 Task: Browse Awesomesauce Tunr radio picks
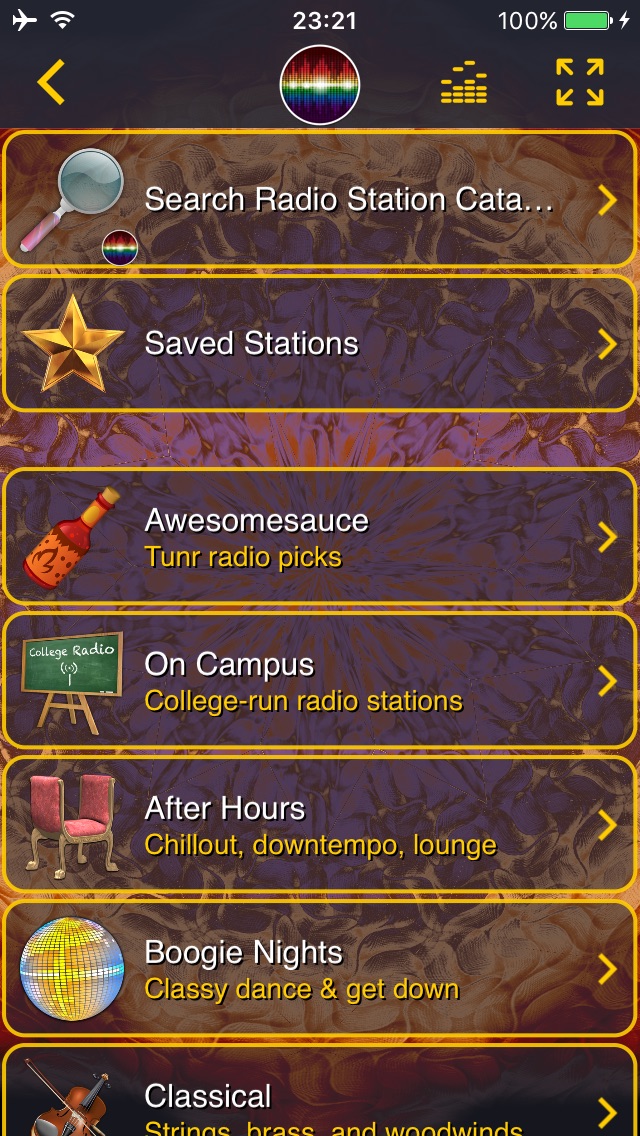click(320, 537)
